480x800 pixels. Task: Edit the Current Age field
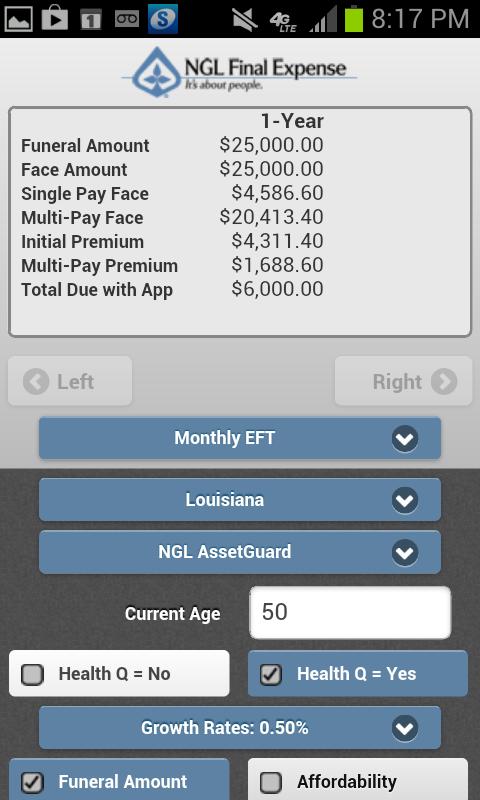(x=350, y=612)
